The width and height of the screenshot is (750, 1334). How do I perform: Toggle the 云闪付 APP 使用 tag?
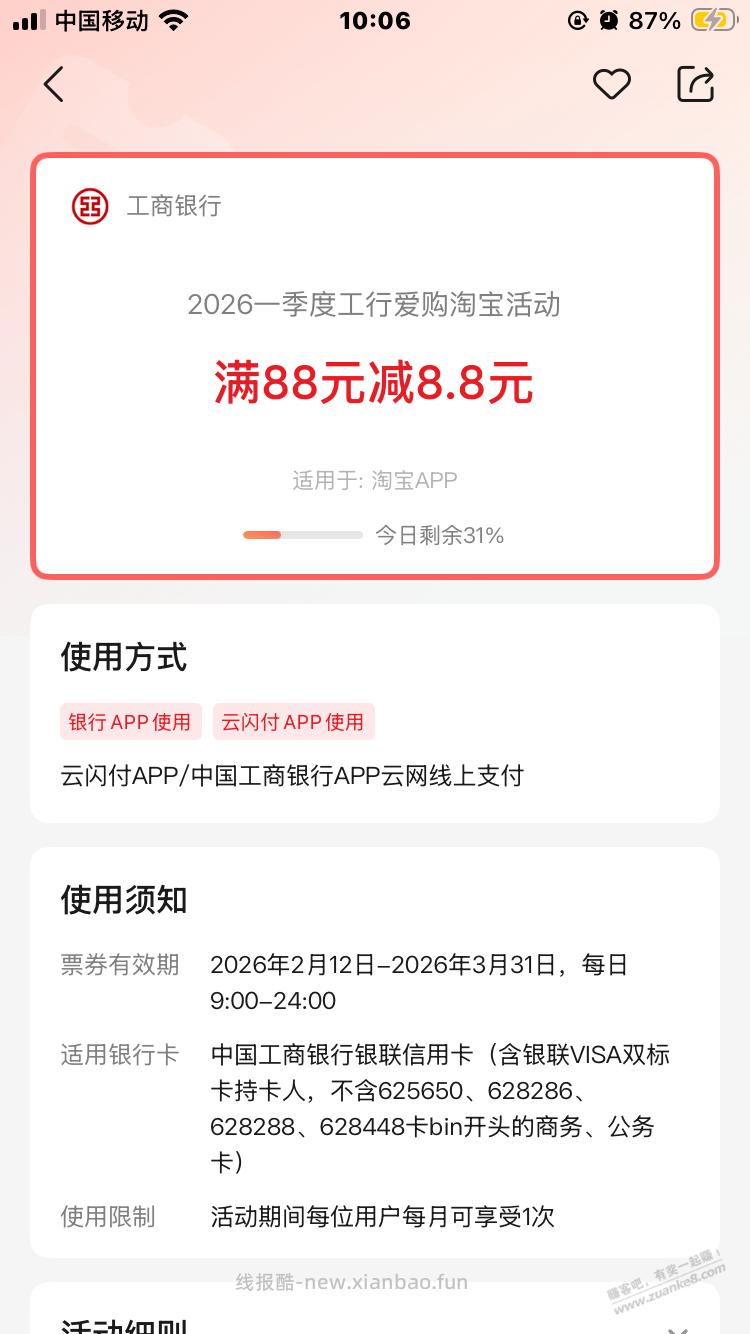(x=293, y=721)
